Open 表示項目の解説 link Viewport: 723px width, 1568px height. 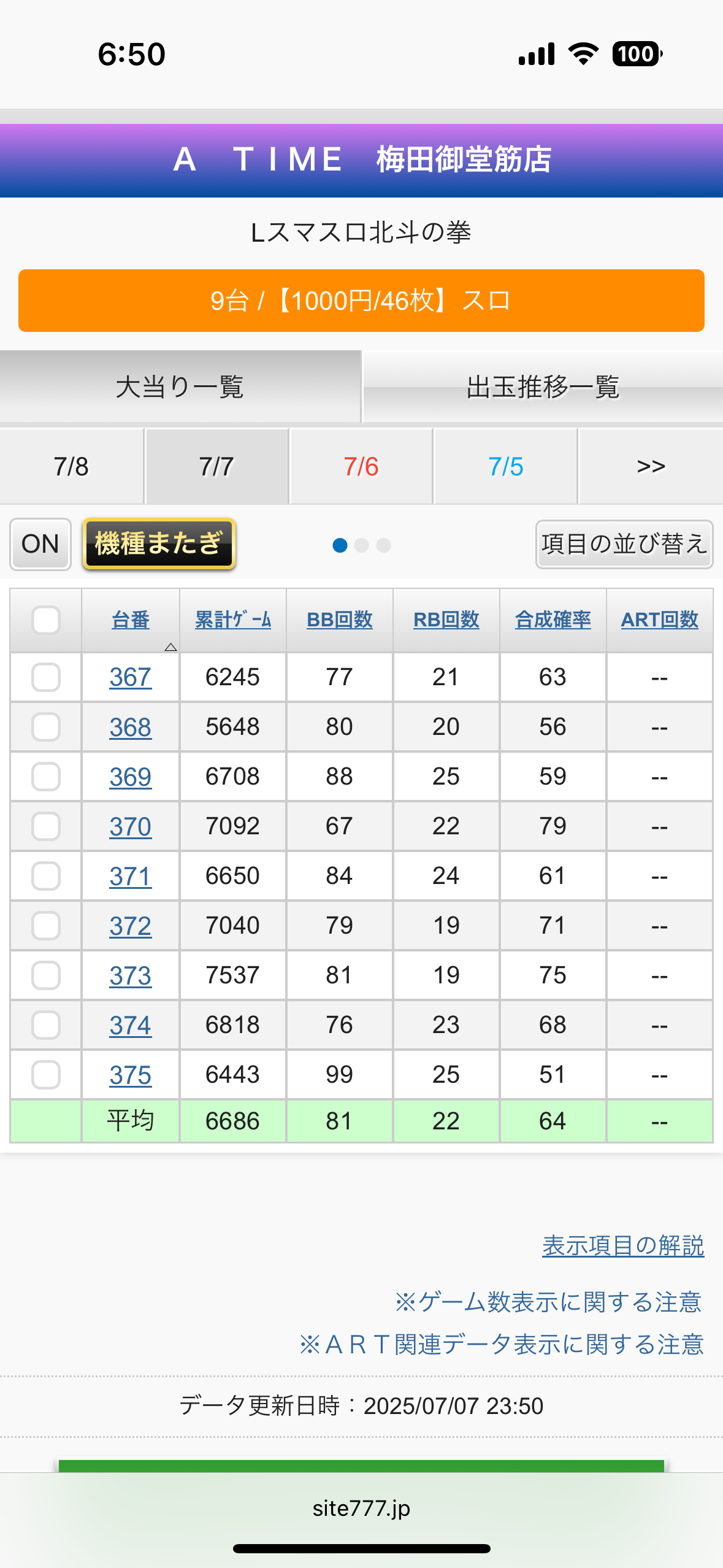point(623,1246)
